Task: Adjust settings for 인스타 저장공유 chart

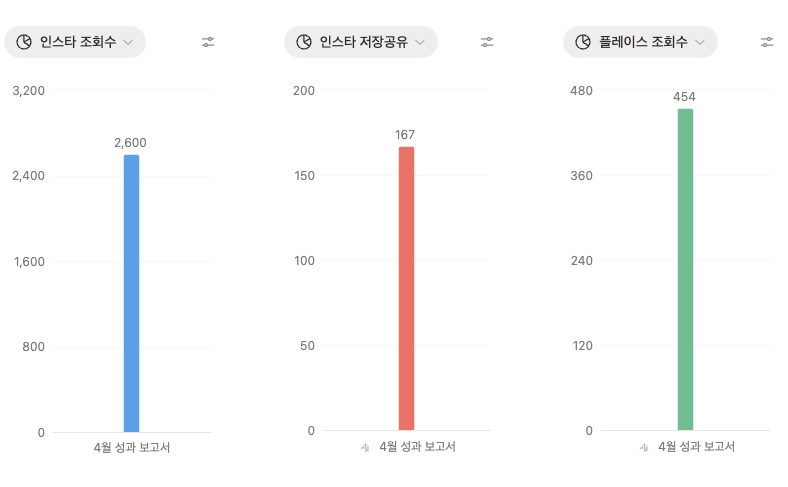Action: (487, 42)
